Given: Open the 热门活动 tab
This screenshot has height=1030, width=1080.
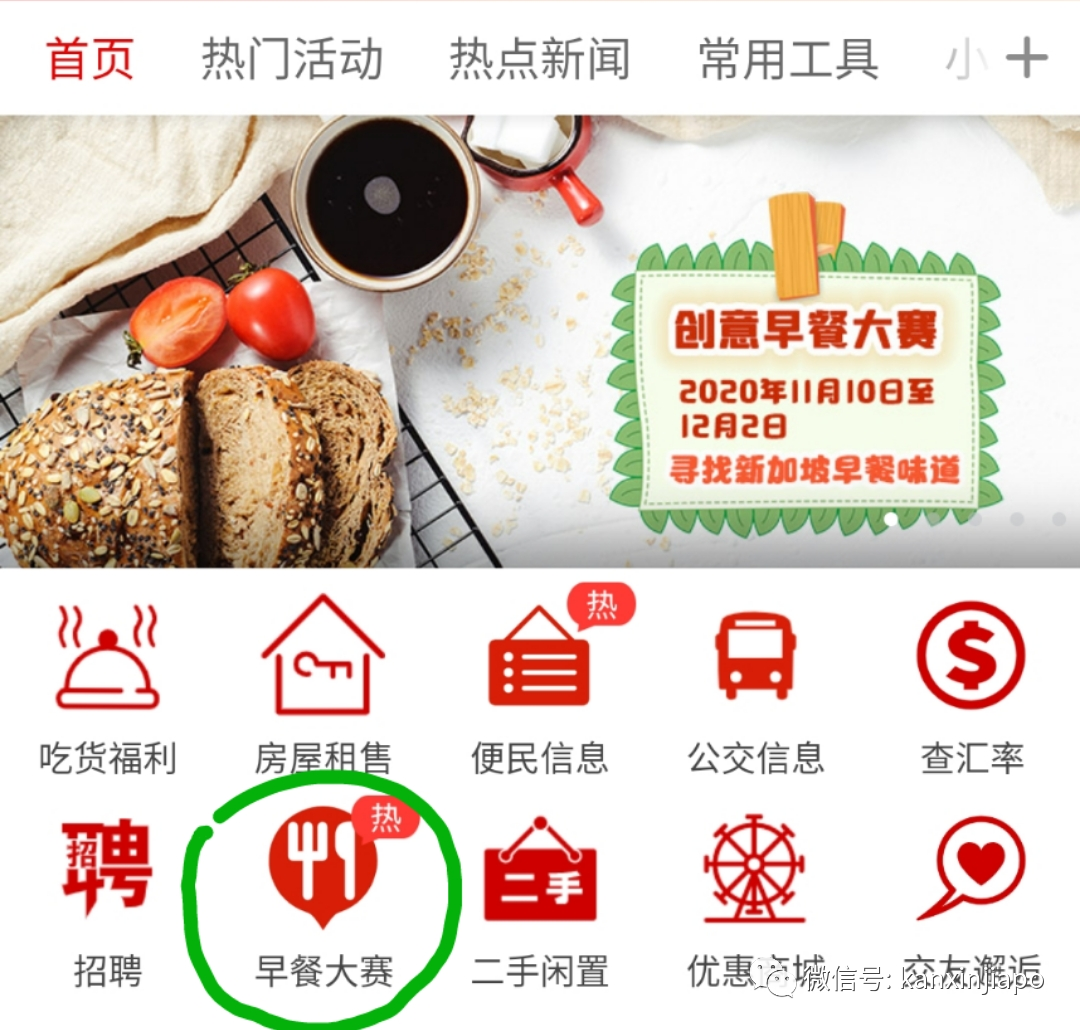Looking at the screenshot, I should point(292,59).
